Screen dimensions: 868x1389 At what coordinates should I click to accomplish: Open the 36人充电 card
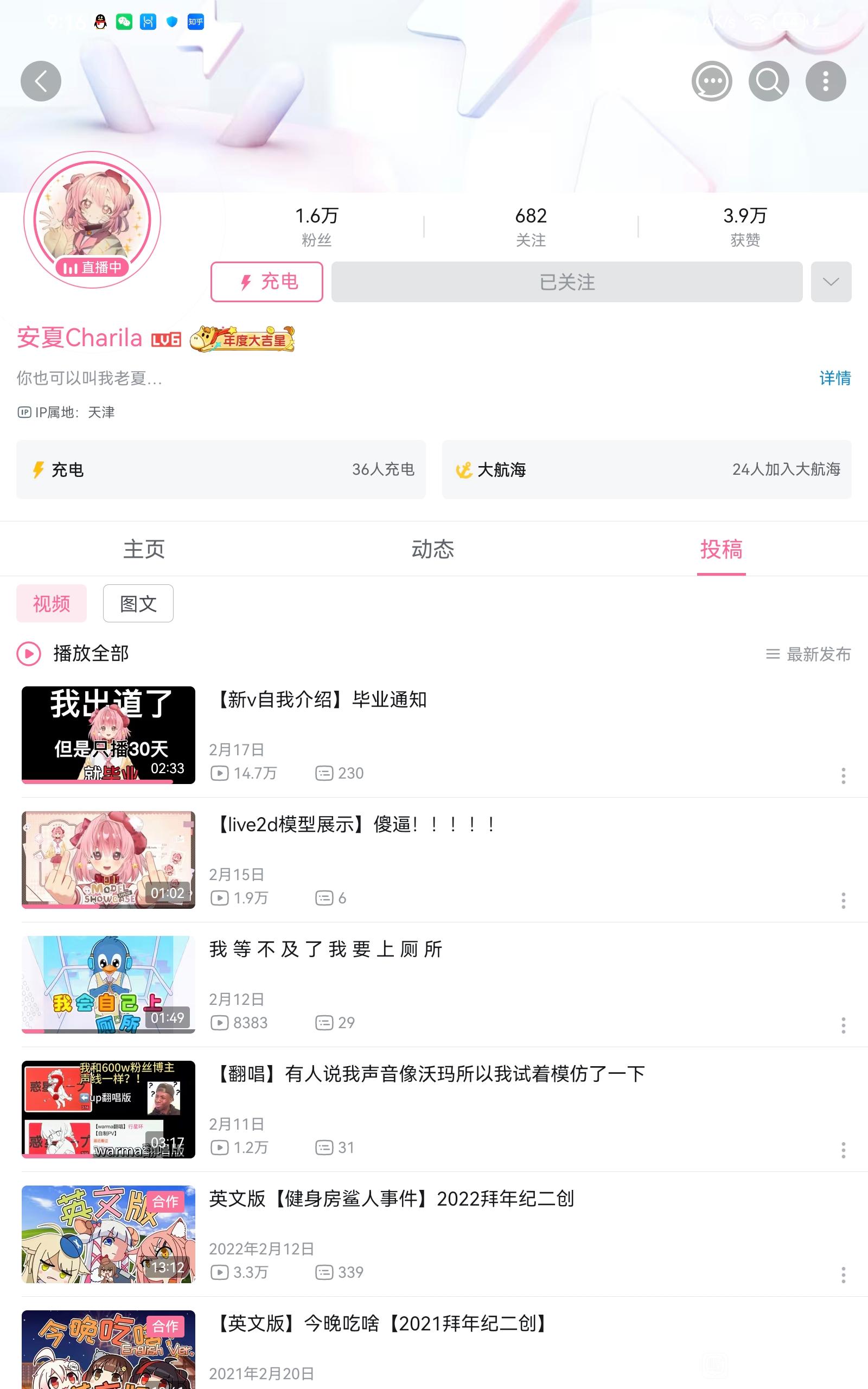(x=221, y=469)
